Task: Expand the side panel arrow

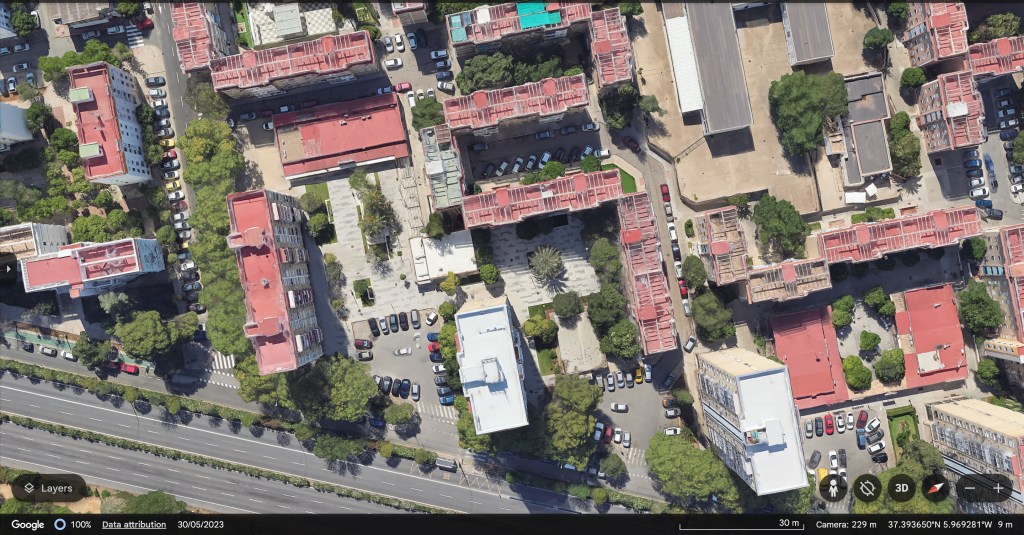Action: point(6,268)
